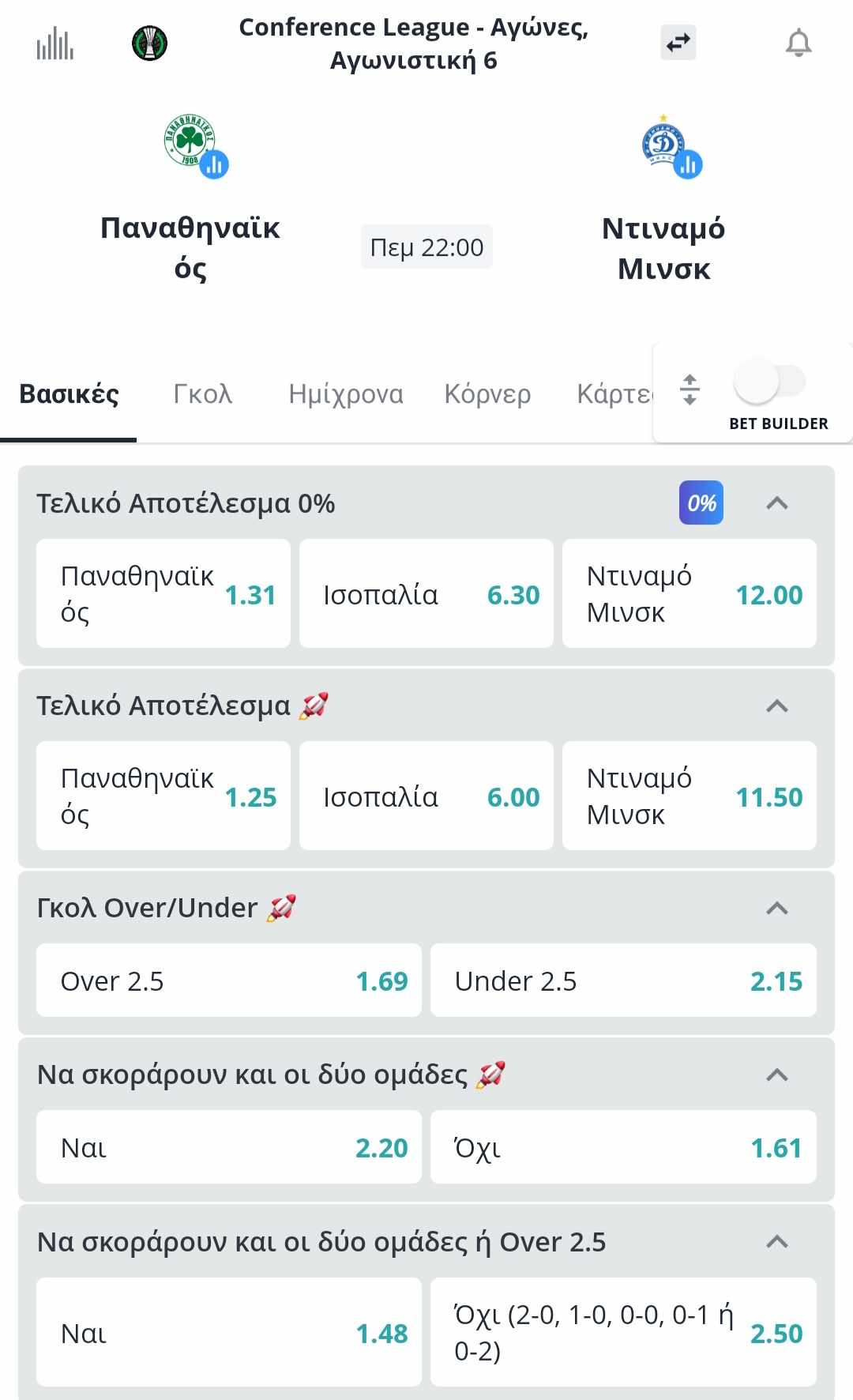Select Ισοπαλία at odds 6.30
Screen dimensions: 853x1400
[x=426, y=593]
